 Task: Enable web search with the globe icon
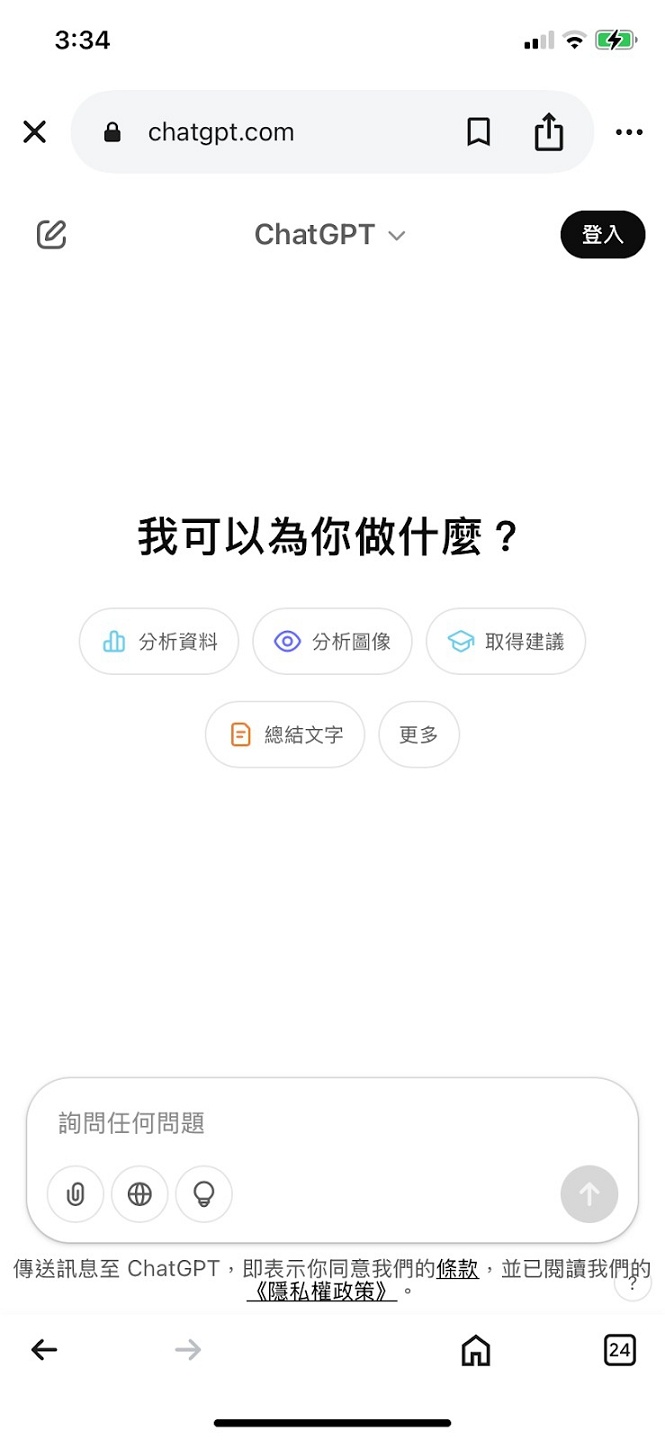click(x=140, y=1194)
